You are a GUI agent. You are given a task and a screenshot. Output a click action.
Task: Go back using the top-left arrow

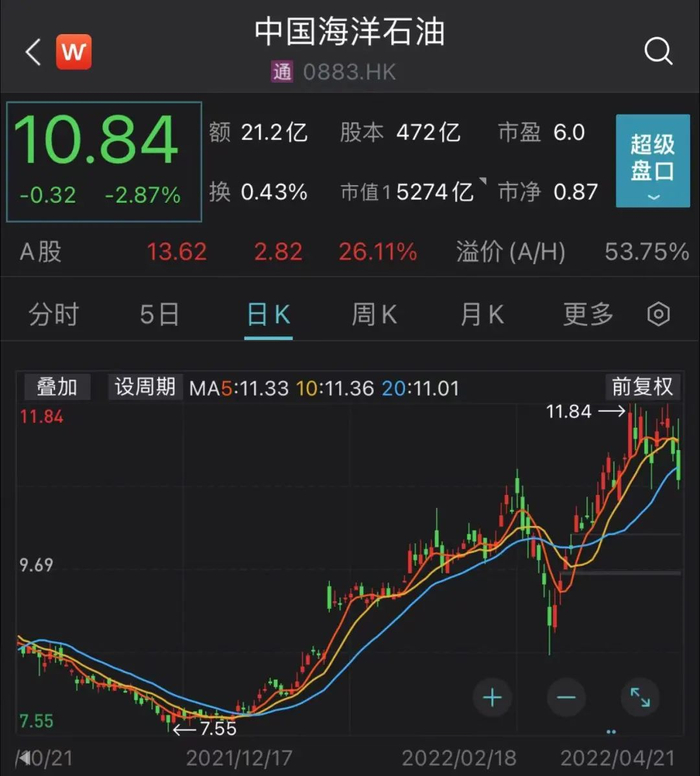tap(33, 52)
